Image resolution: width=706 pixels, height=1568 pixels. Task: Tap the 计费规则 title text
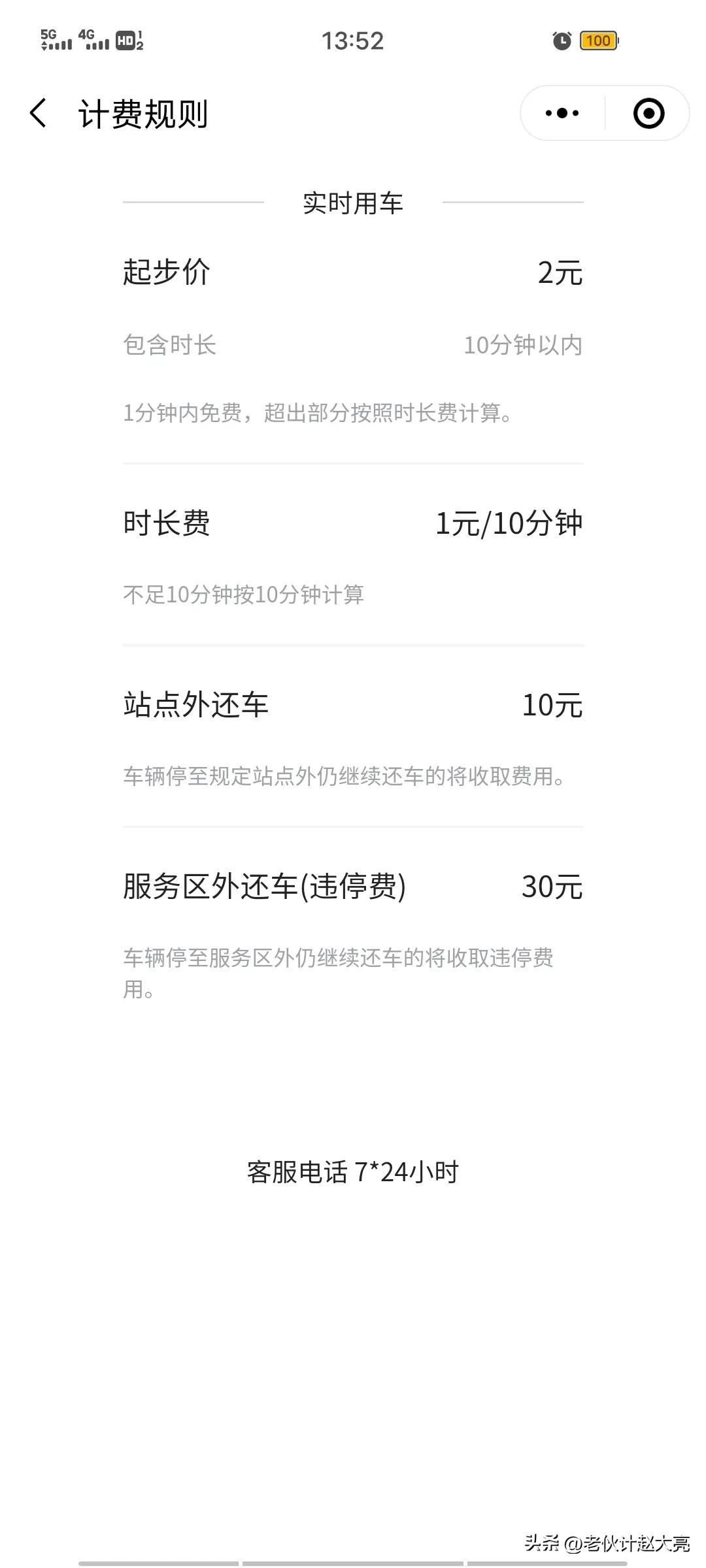click(145, 112)
